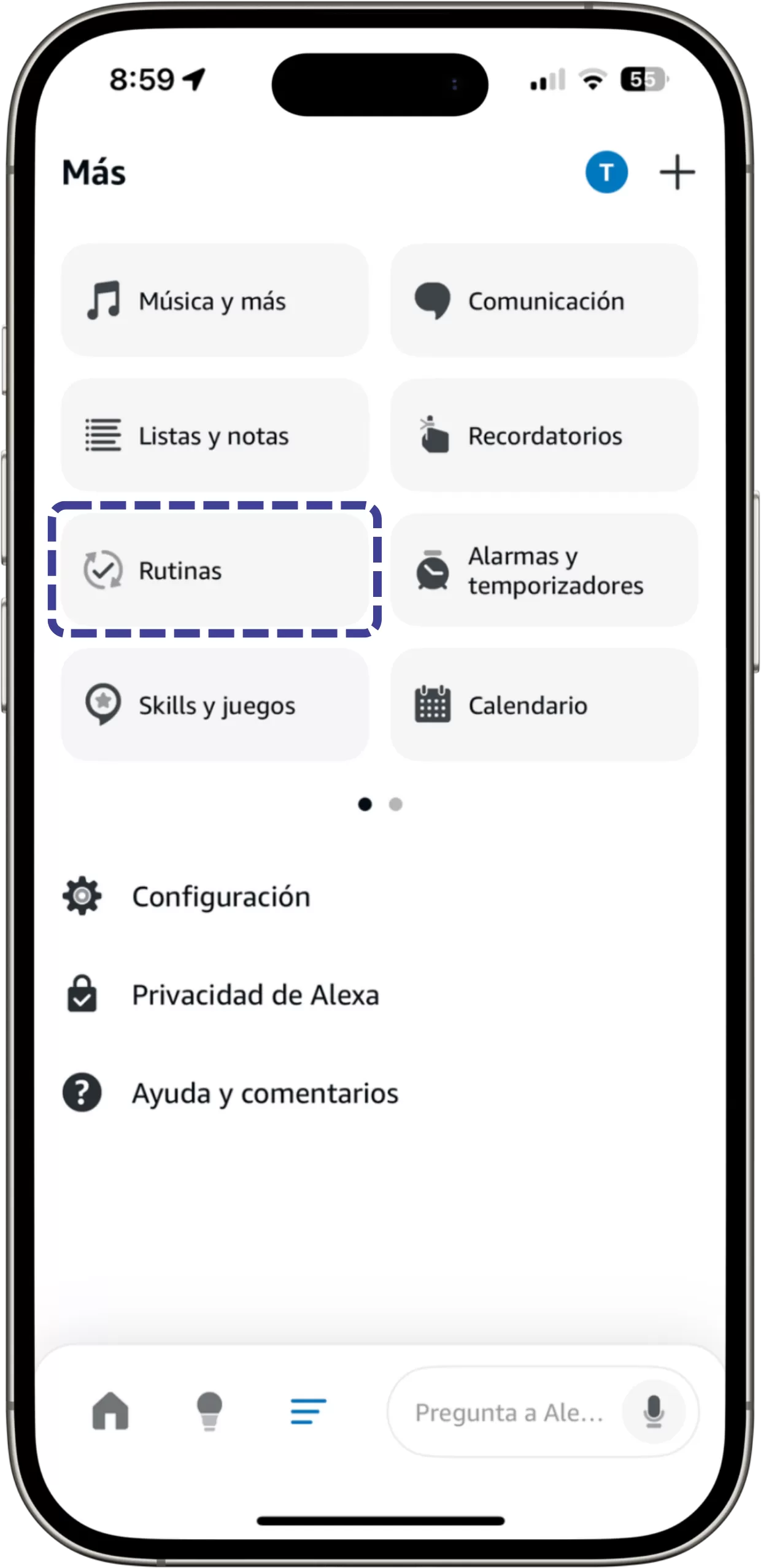Tap the Pregunta a Alexa field

pyautogui.click(x=509, y=1412)
